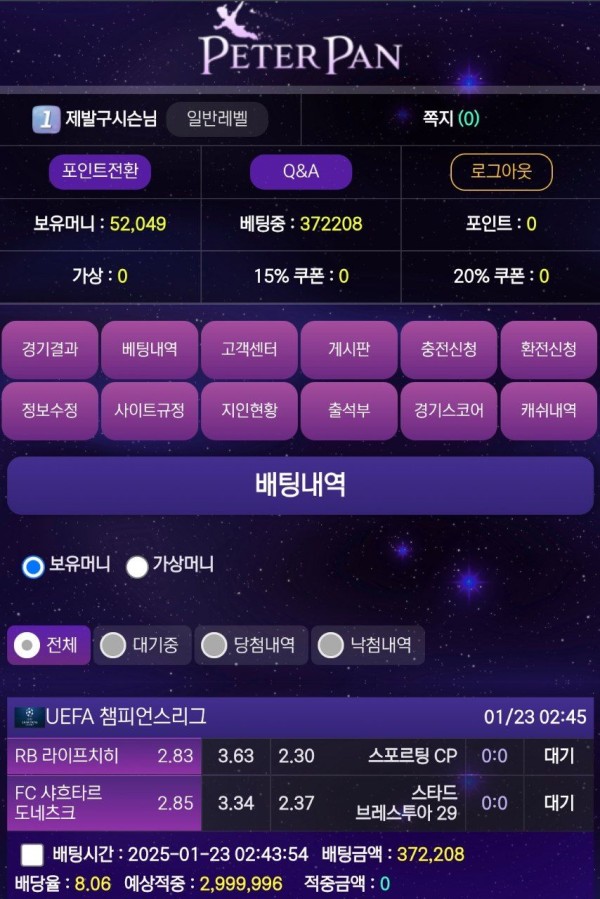Open 경기결과 menu

pos(51,350)
